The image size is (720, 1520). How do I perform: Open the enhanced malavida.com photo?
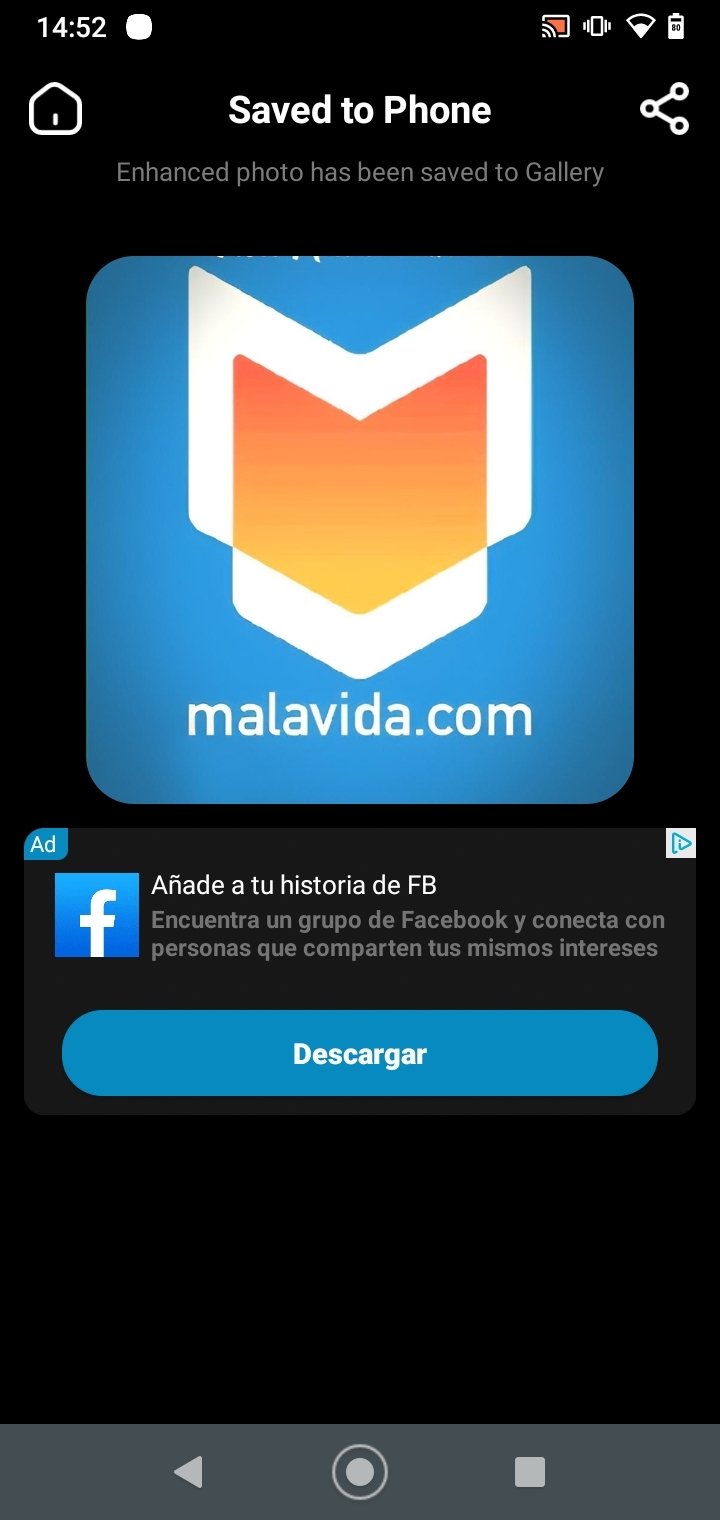tap(360, 530)
